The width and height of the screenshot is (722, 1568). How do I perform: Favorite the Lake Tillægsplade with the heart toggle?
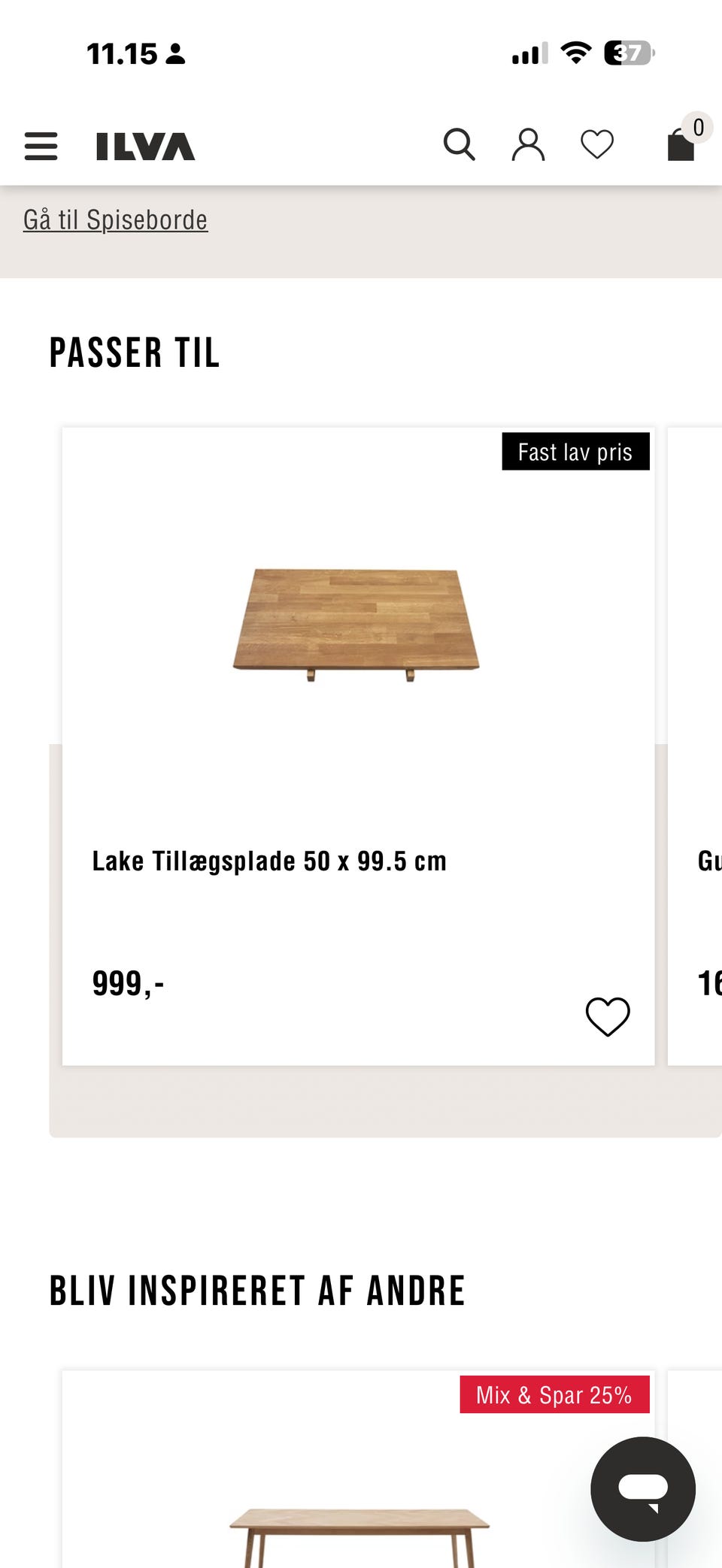click(607, 1016)
